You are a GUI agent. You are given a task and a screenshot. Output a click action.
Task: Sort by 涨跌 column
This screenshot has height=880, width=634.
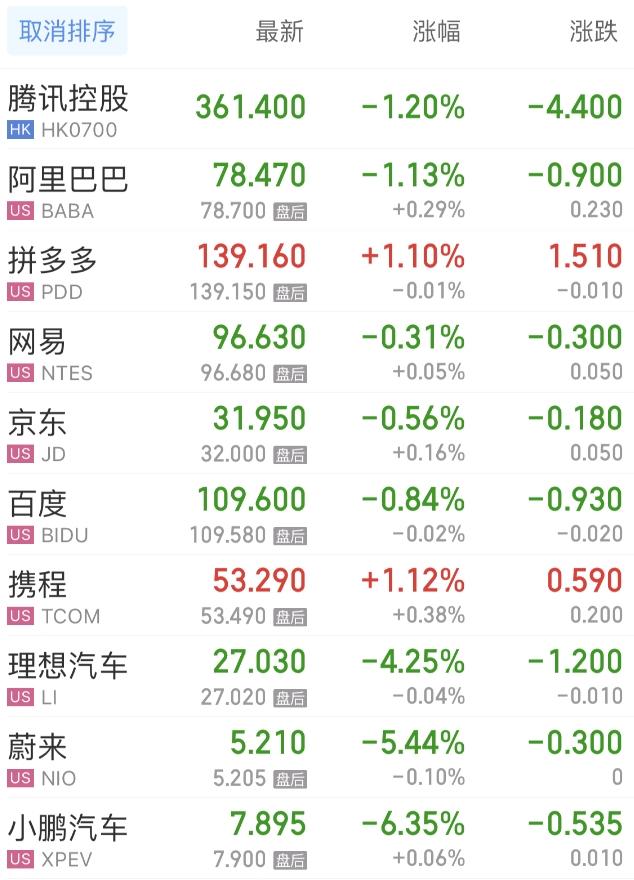593,32
